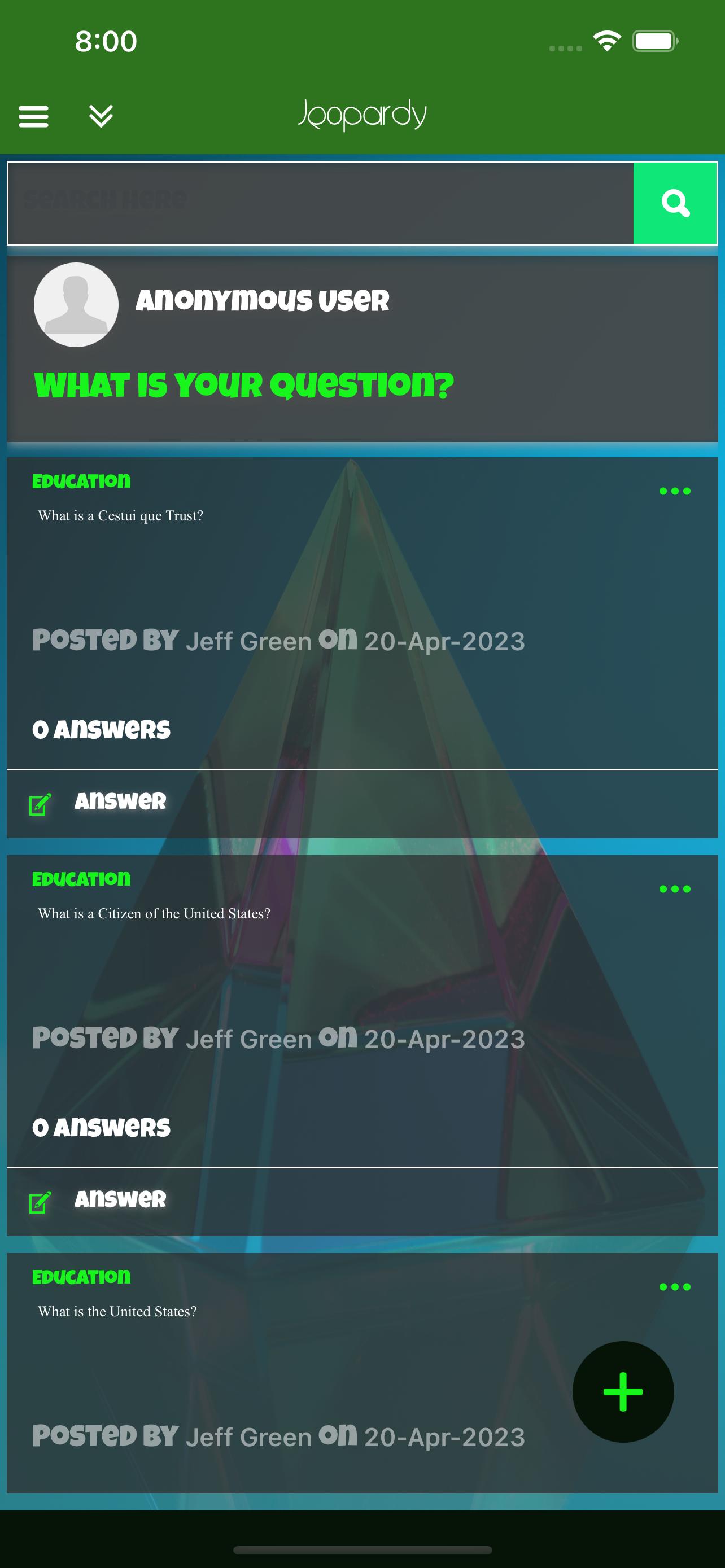
Task: Add a new question with the plus button
Action: click(x=623, y=1391)
